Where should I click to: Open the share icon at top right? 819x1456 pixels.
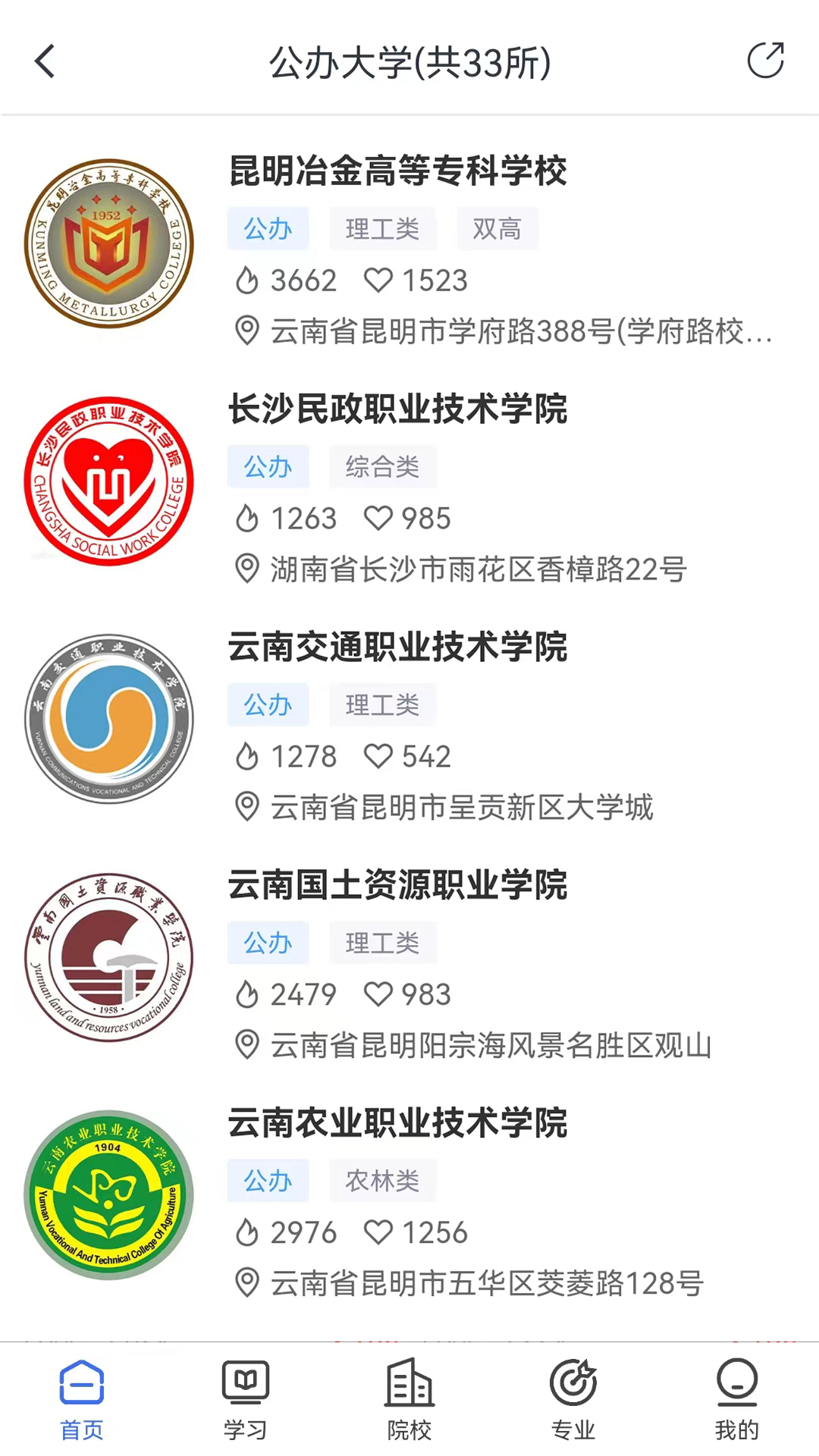(x=767, y=62)
